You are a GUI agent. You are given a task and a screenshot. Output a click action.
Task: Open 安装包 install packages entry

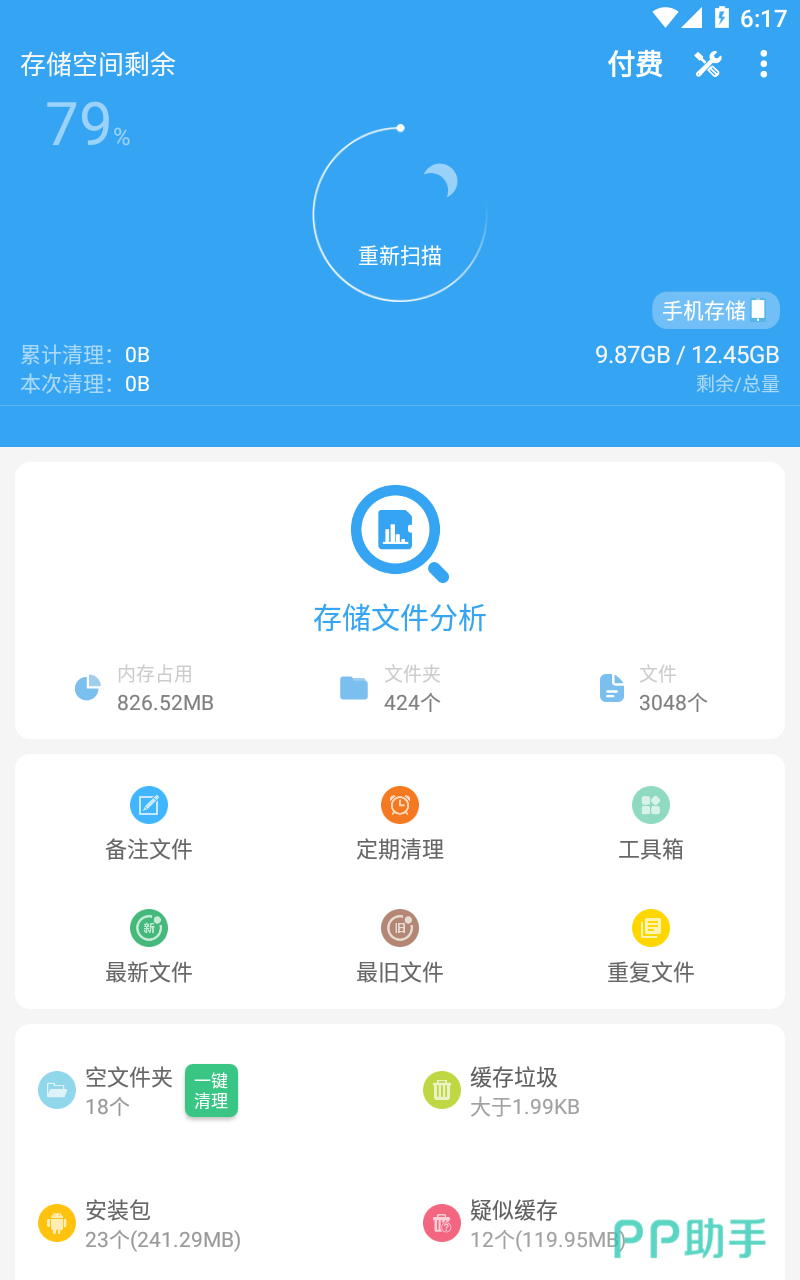pyautogui.click(x=140, y=1223)
